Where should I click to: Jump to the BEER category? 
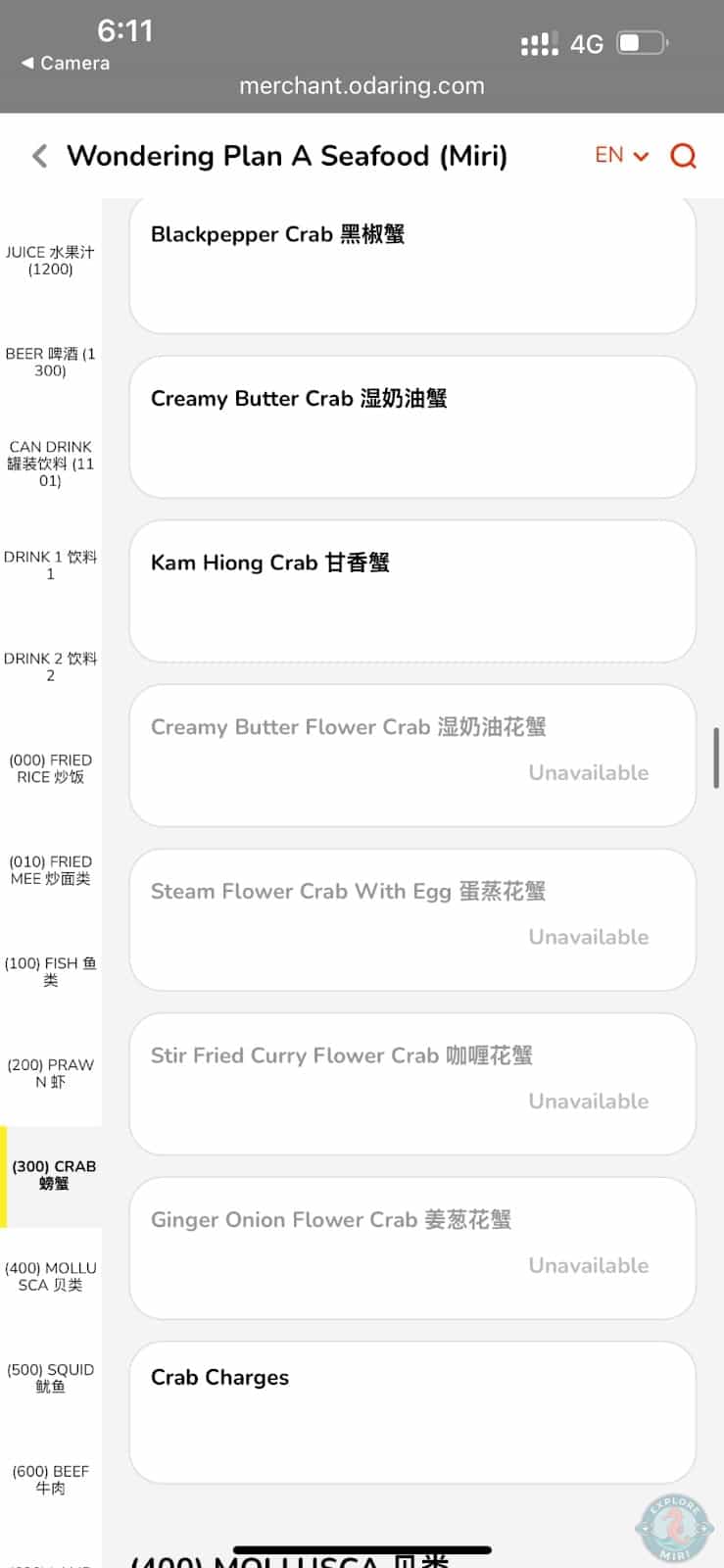coord(50,362)
